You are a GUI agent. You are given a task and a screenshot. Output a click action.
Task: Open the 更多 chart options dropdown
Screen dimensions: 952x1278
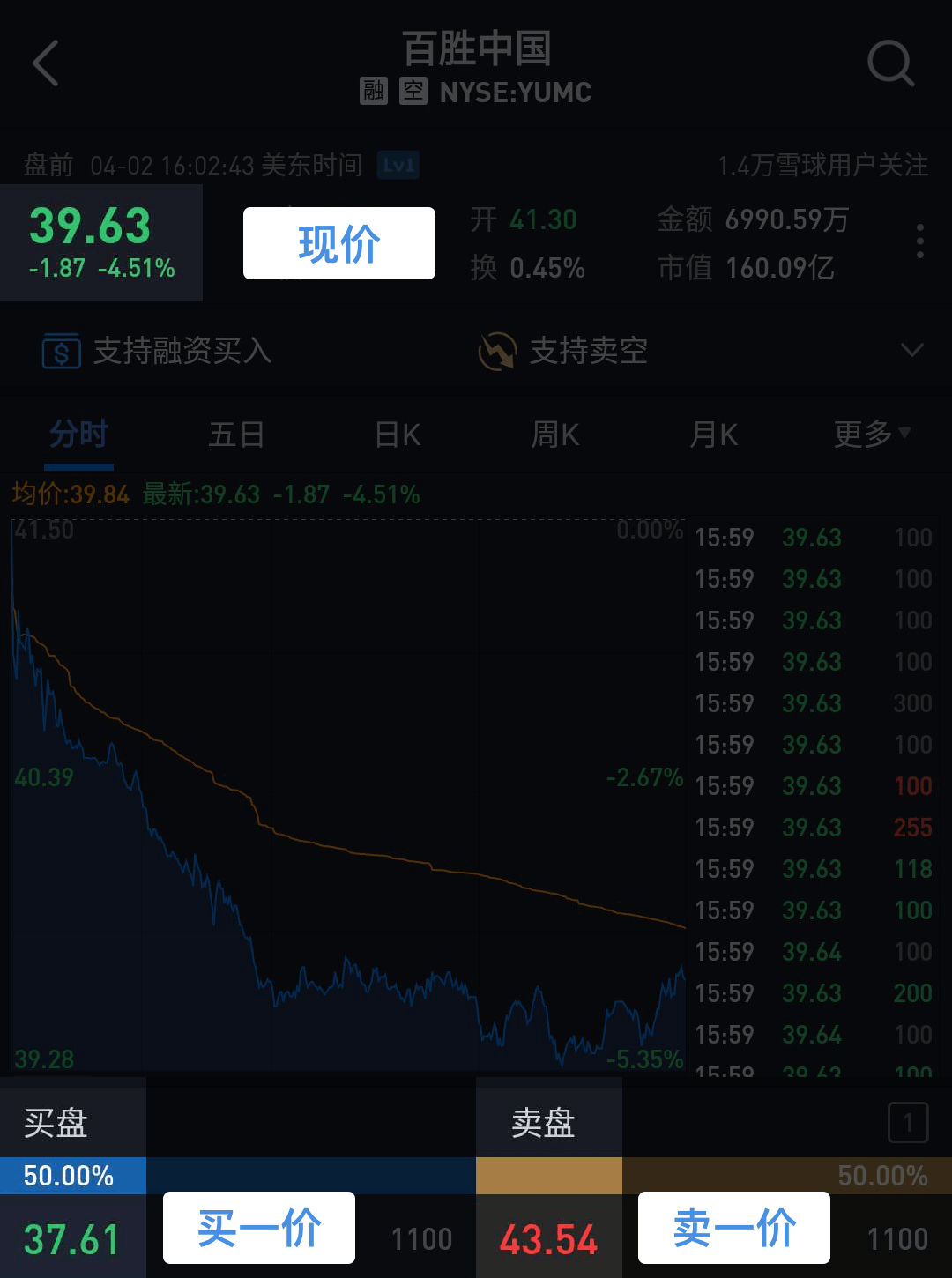pos(872,434)
